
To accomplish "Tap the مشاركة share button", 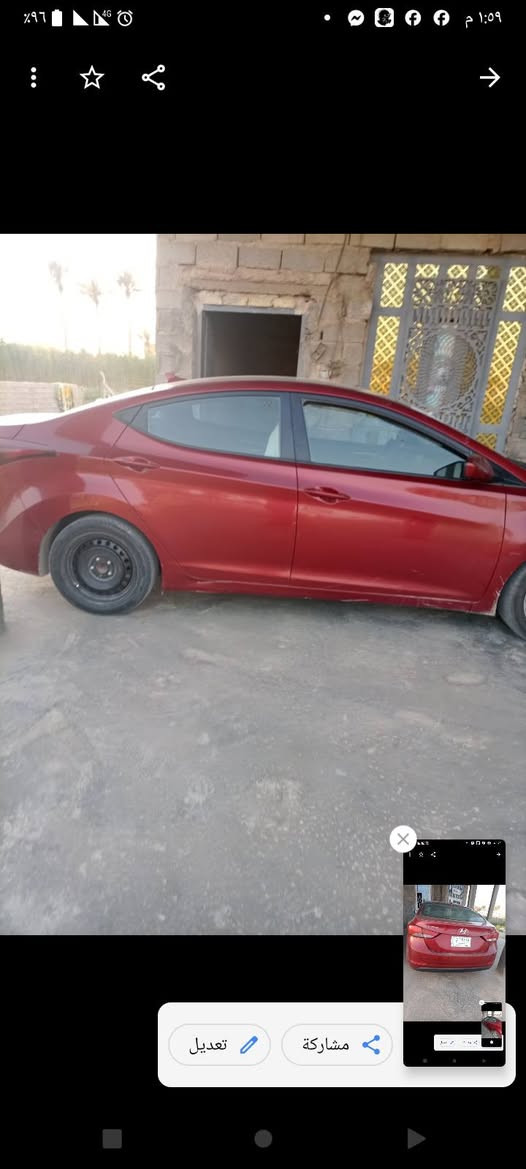I will (x=337, y=1044).
